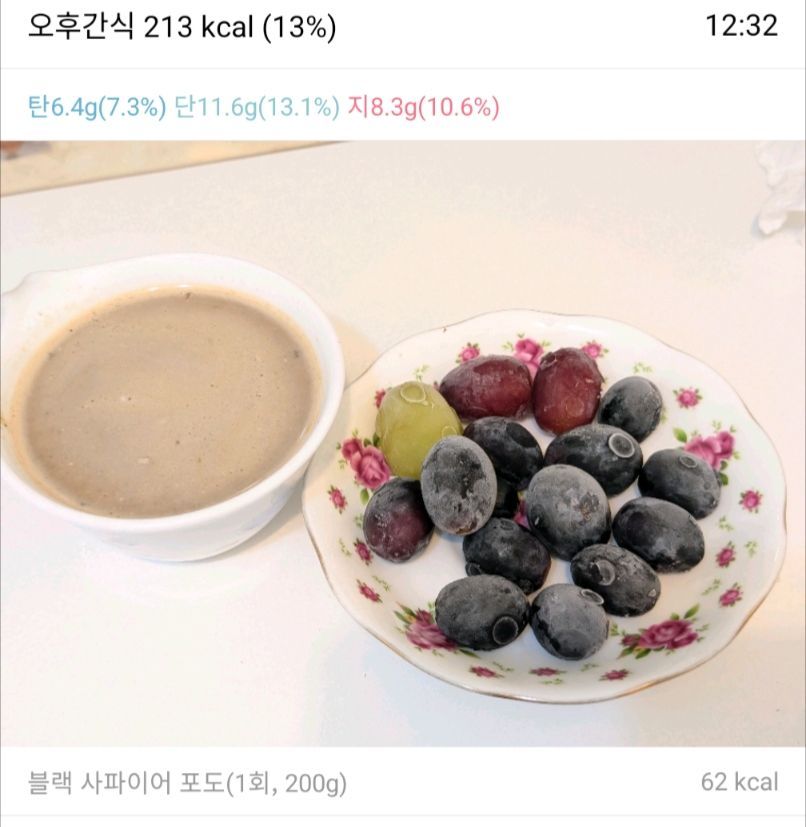Open the 오후간식 213 kcal meal header
The height and width of the screenshot is (827, 806).
[182, 28]
